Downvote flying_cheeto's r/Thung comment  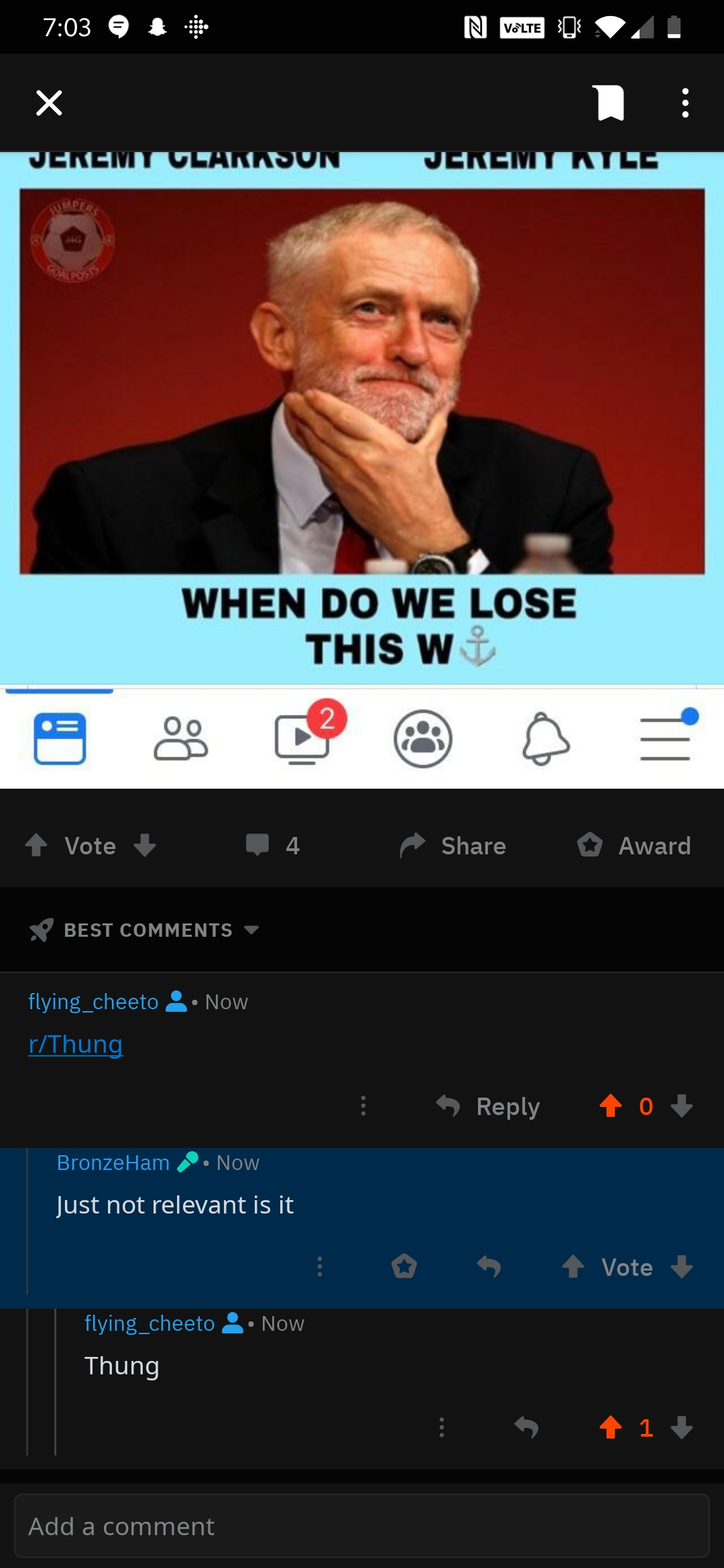[682, 1106]
